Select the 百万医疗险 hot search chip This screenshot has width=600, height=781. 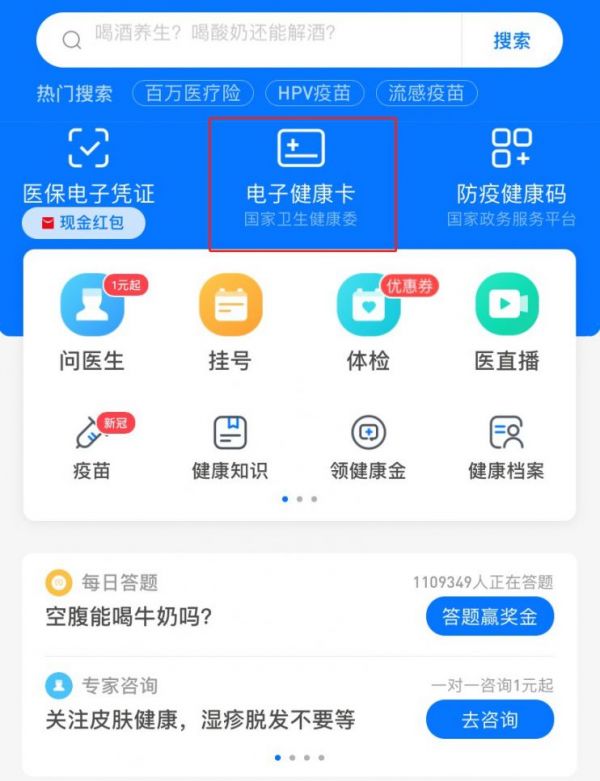[x=193, y=94]
